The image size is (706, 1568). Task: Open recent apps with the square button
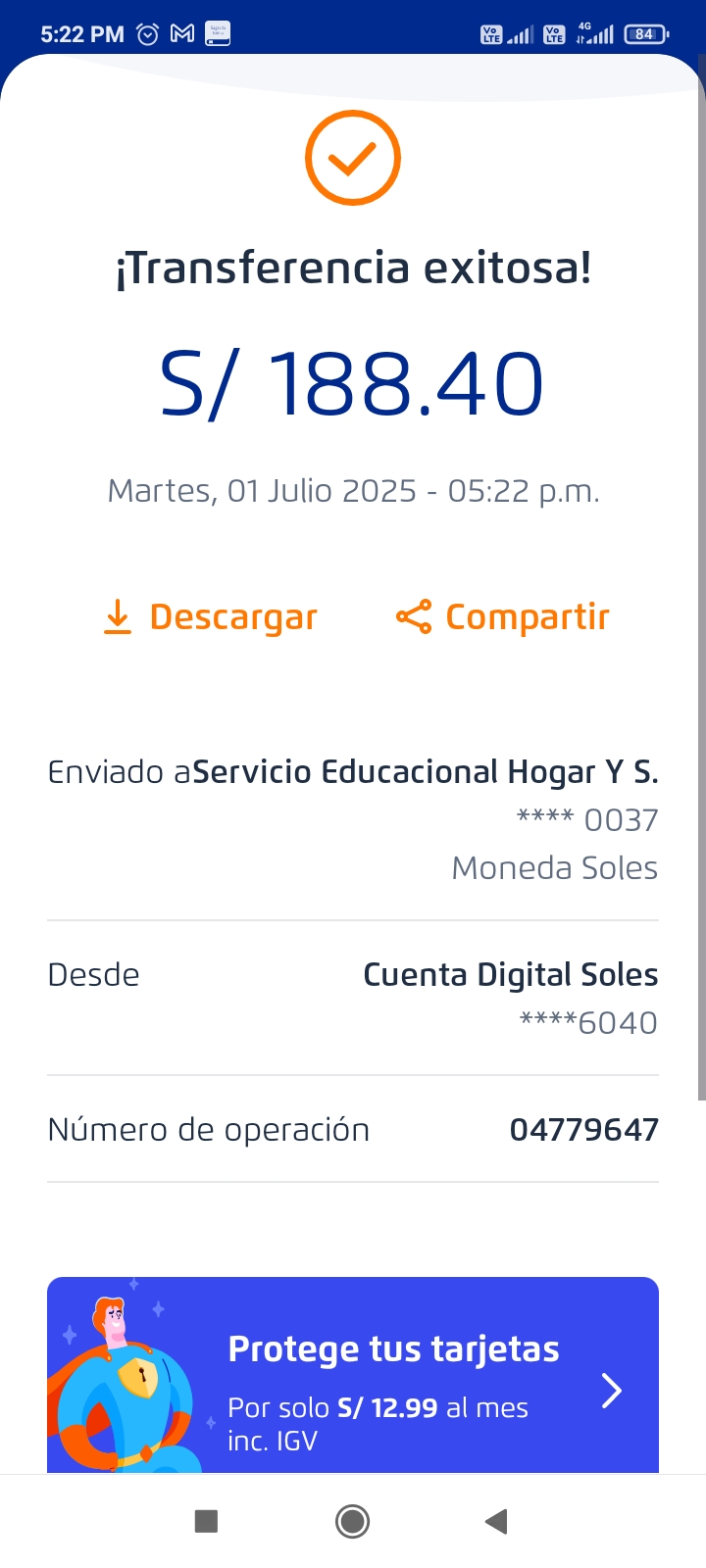tap(206, 1521)
